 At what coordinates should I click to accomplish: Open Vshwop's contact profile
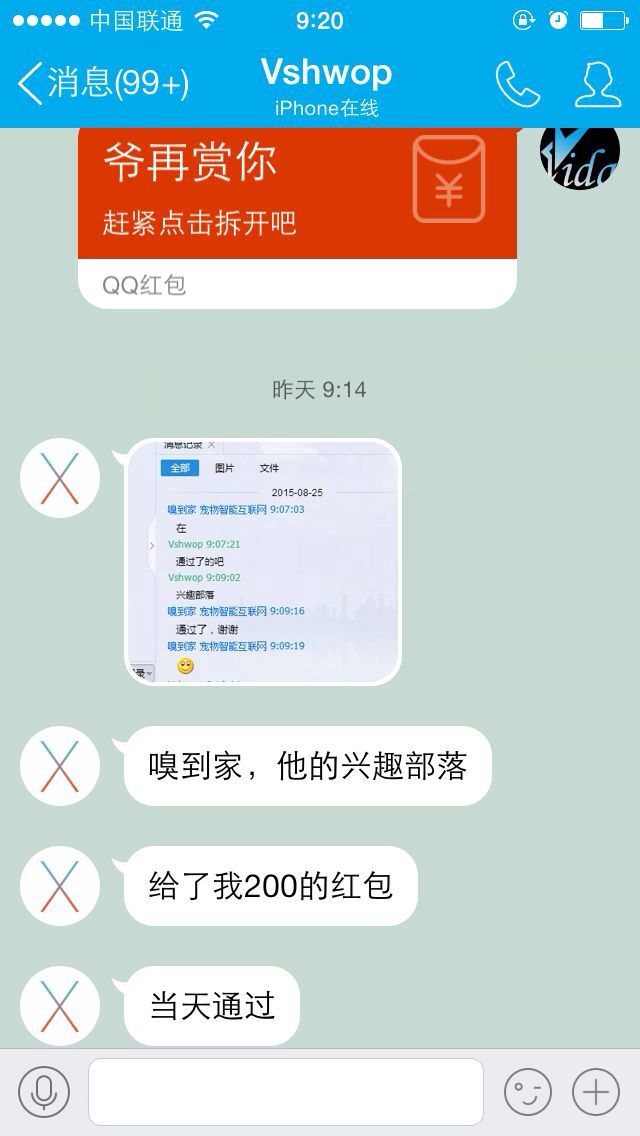[598, 84]
